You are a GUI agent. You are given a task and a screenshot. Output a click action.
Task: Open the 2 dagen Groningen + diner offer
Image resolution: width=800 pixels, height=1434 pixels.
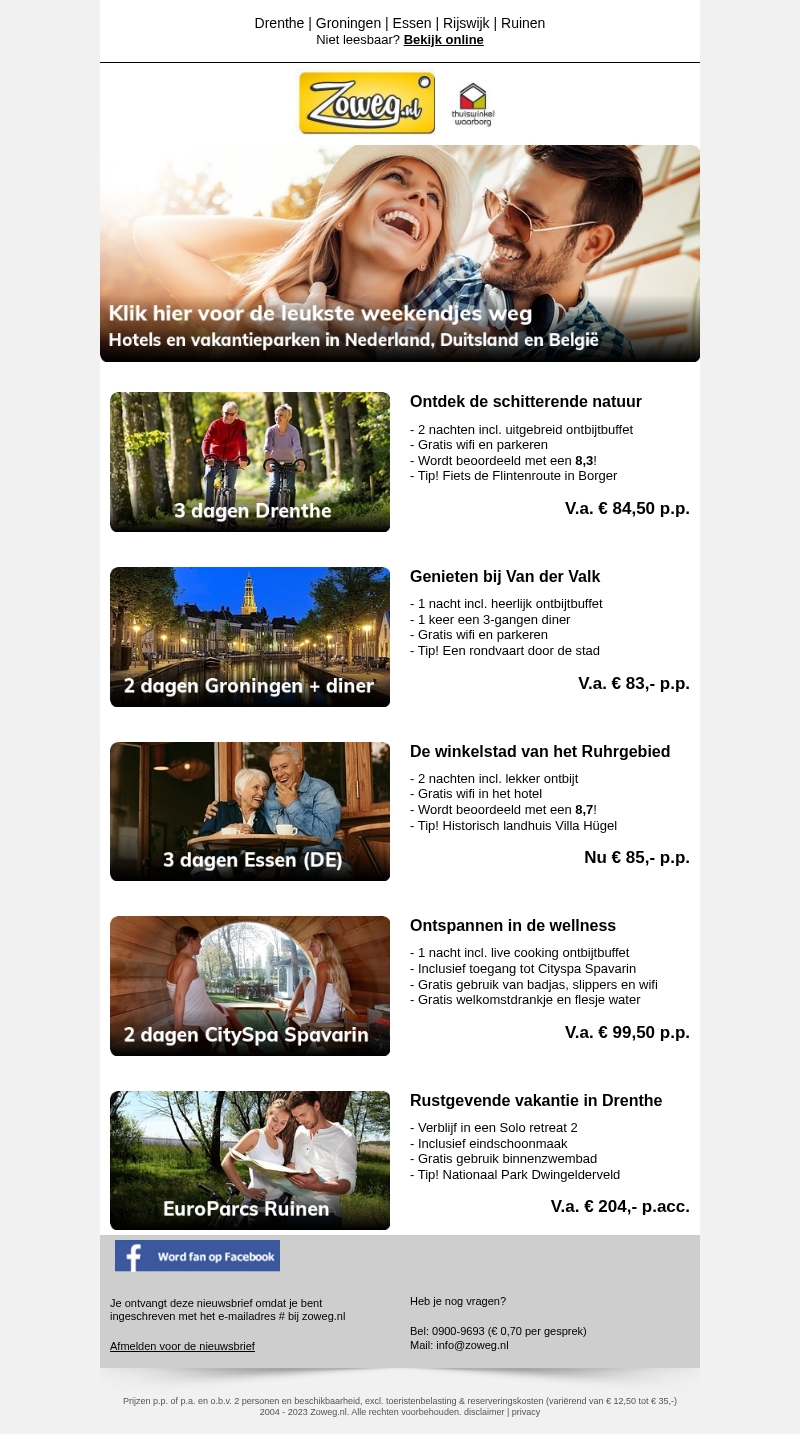250,637
